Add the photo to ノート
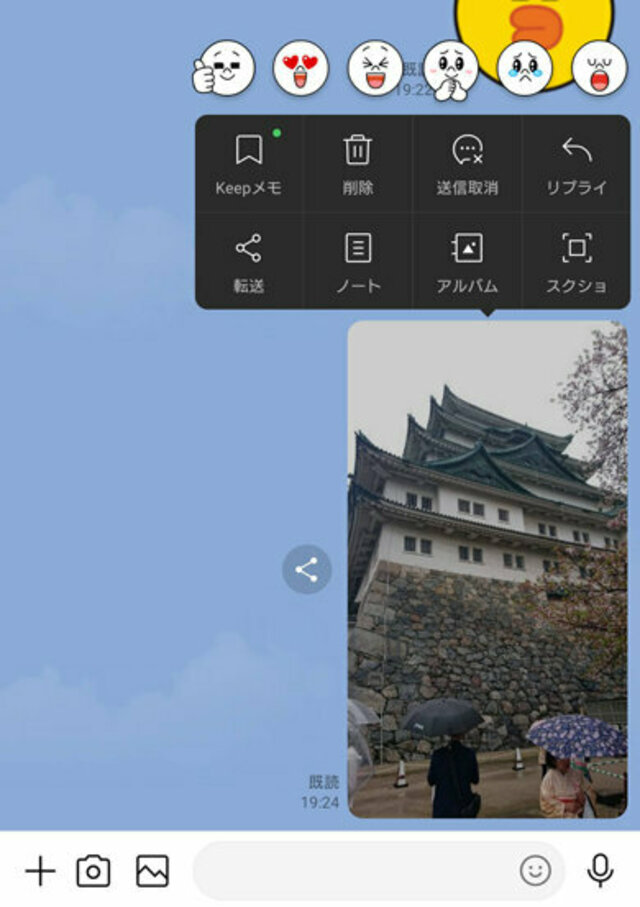Image resolution: width=640 pixels, height=907 pixels. pyautogui.click(x=358, y=262)
